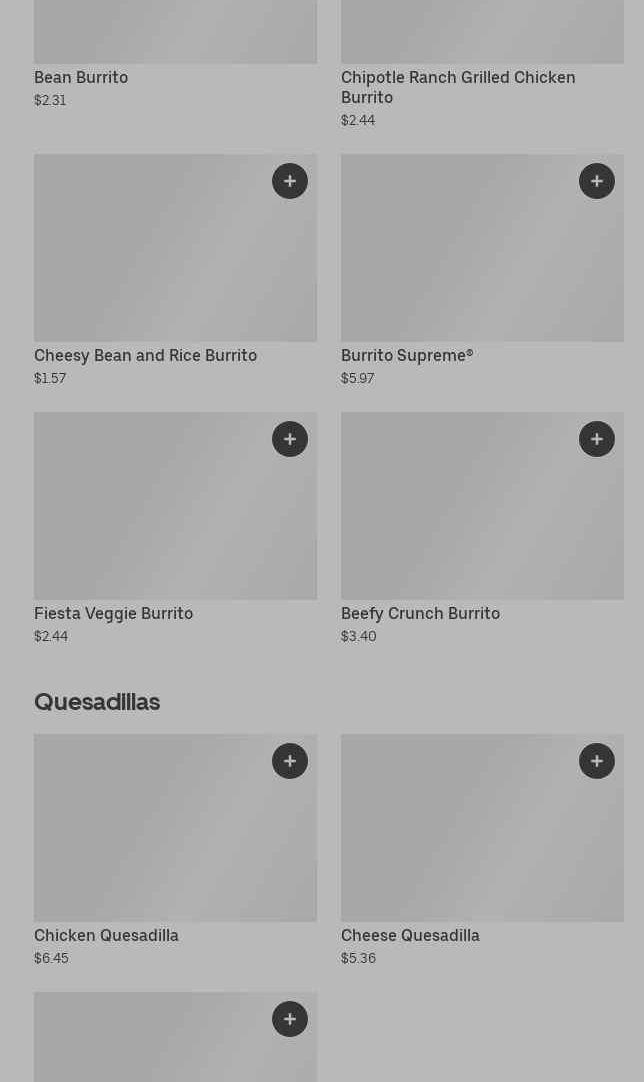Add Cheesy Bean and Rice Burrito

click(x=290, y=181)
